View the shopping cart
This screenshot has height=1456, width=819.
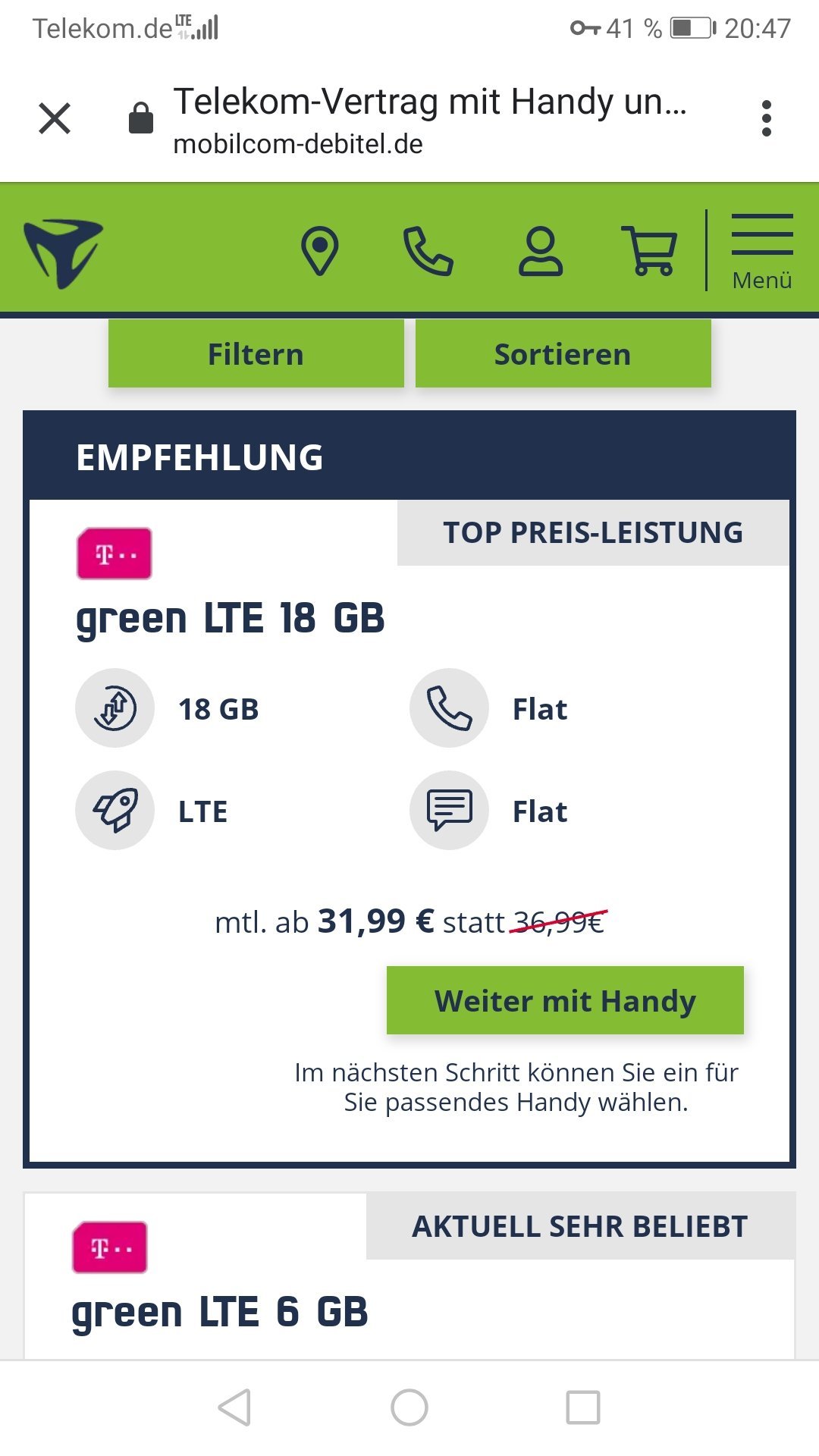[x=649, y=251]
